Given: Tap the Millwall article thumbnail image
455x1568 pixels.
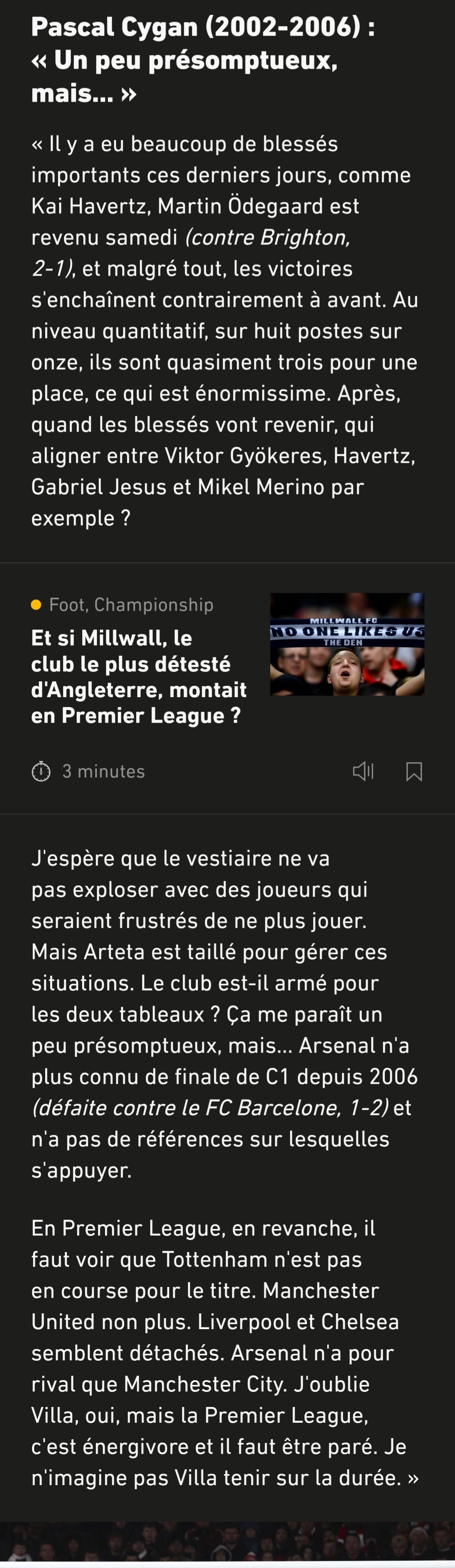Looking at the screenshot, I should pos(347,644).
